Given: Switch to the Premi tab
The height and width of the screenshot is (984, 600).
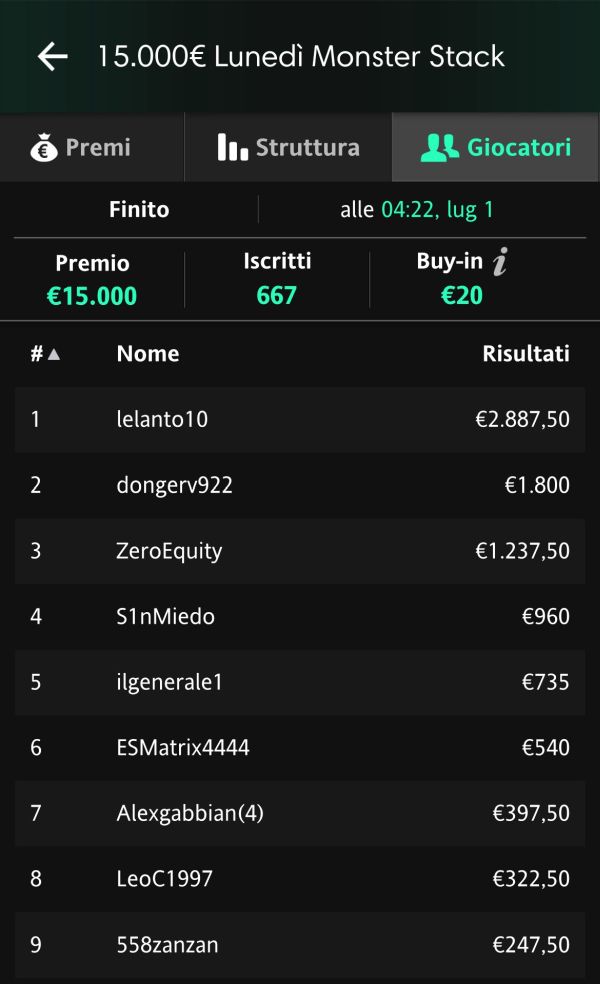Looking at the screenshot, I should click(x=92, y=147).
